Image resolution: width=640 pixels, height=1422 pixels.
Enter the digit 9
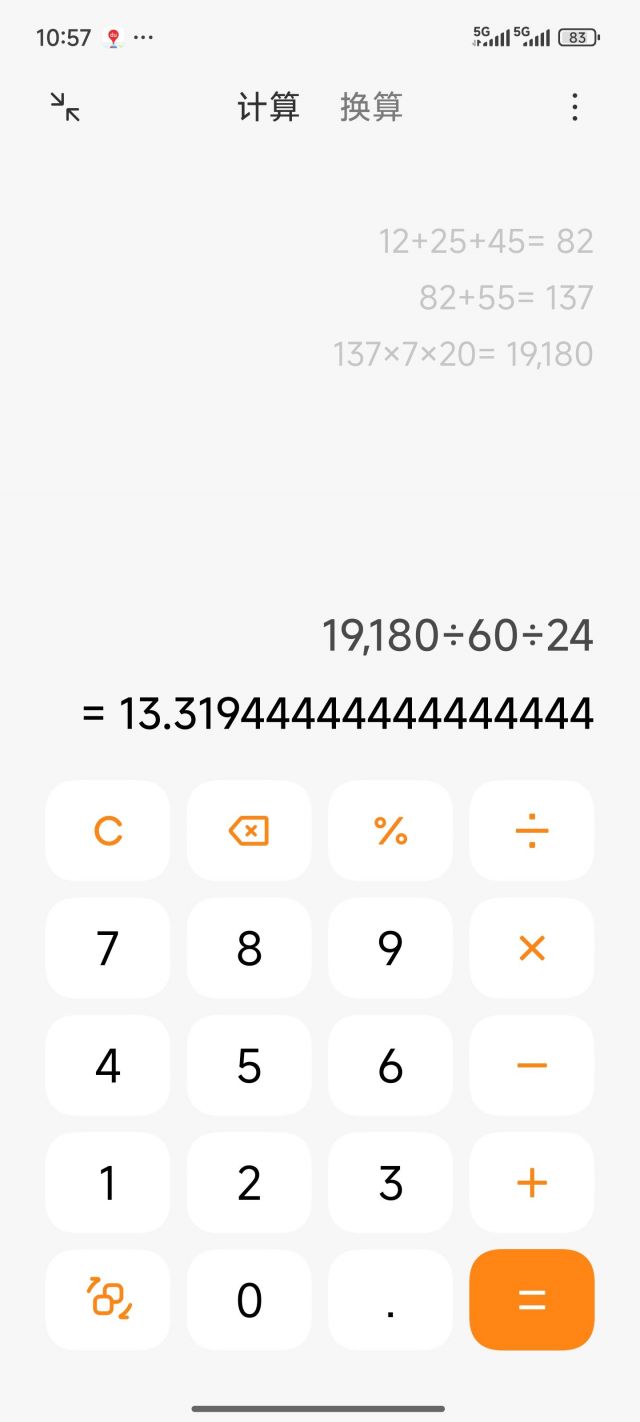(x=390, y=948)
